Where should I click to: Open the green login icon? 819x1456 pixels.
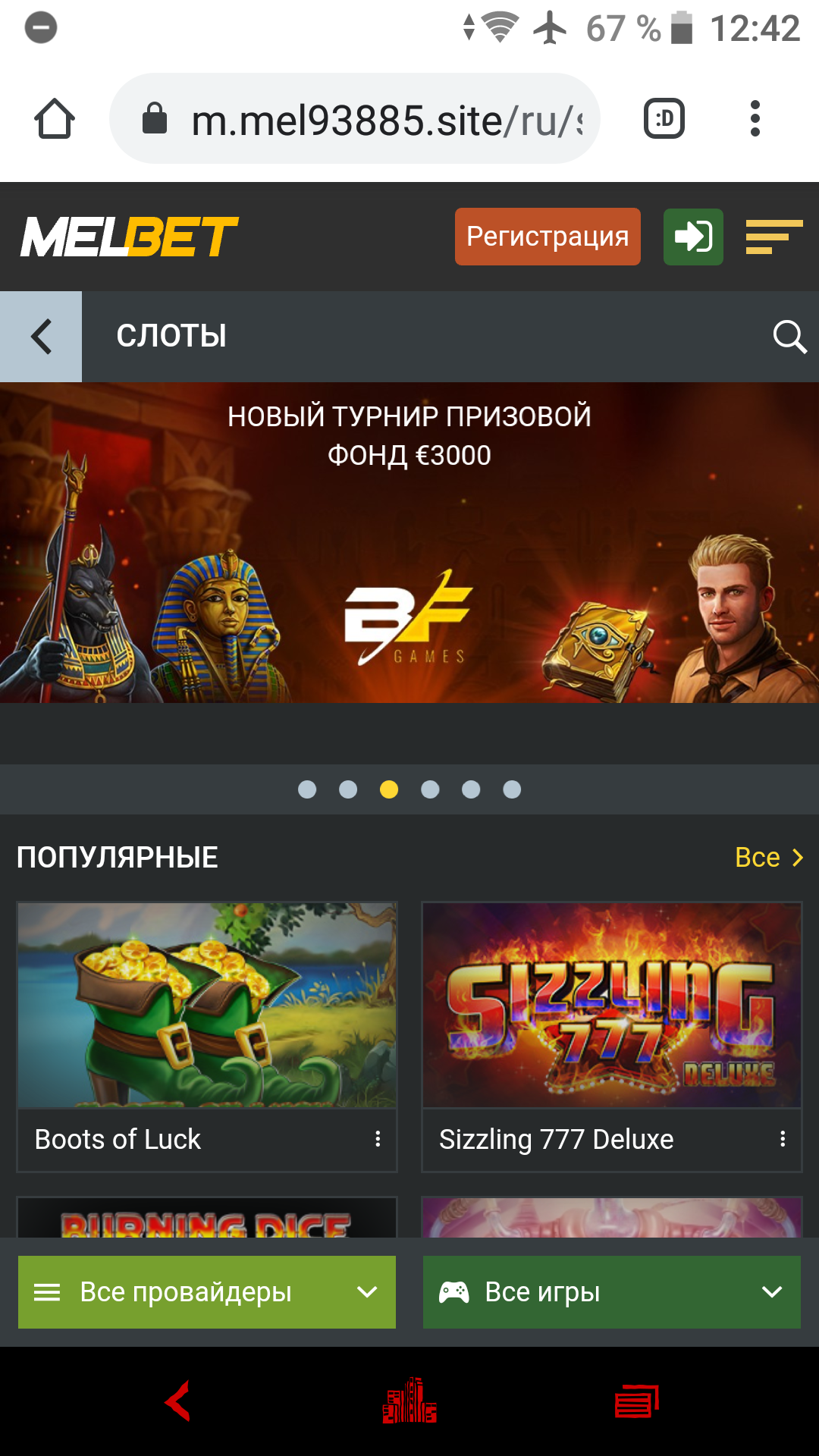[x=693, y=237]
